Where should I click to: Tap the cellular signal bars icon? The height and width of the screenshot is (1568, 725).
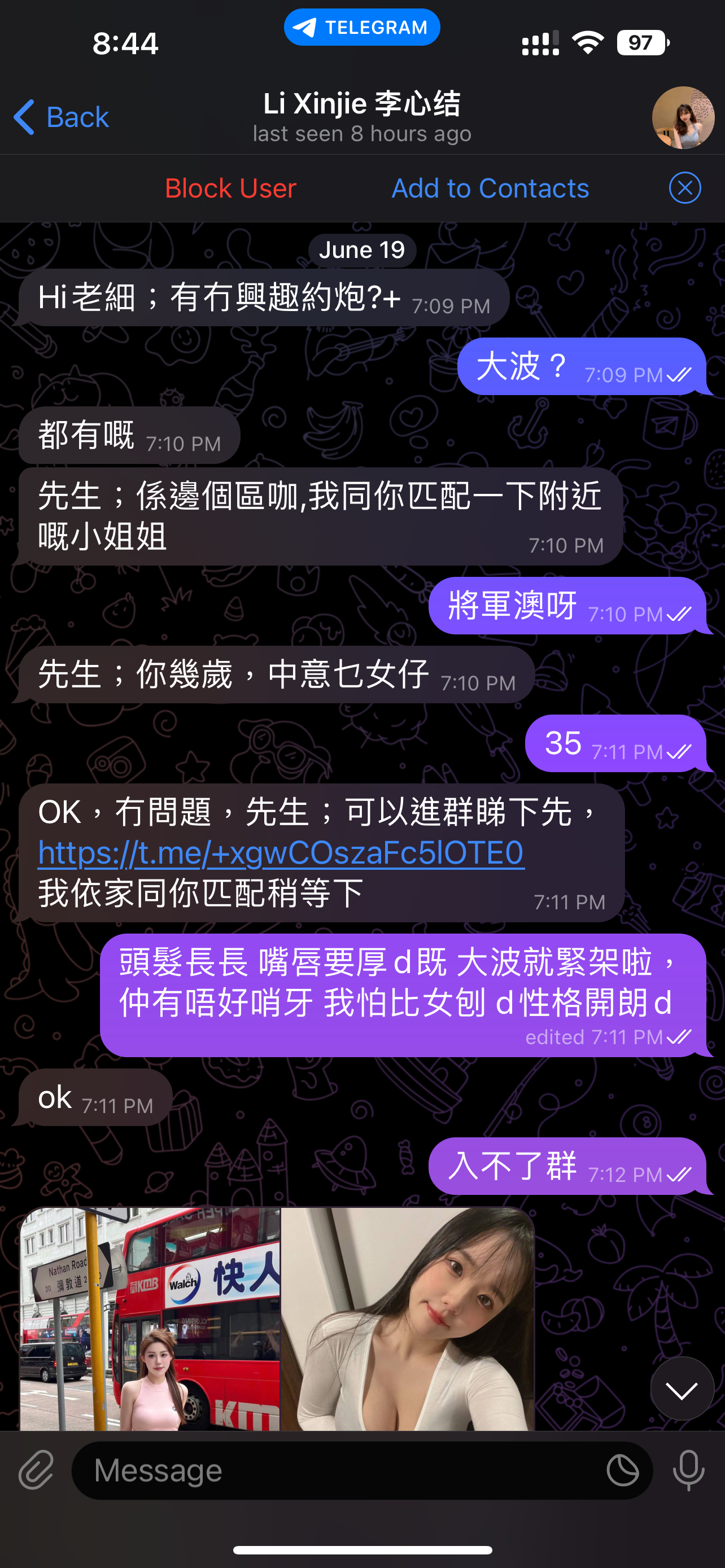coord(539,41)
